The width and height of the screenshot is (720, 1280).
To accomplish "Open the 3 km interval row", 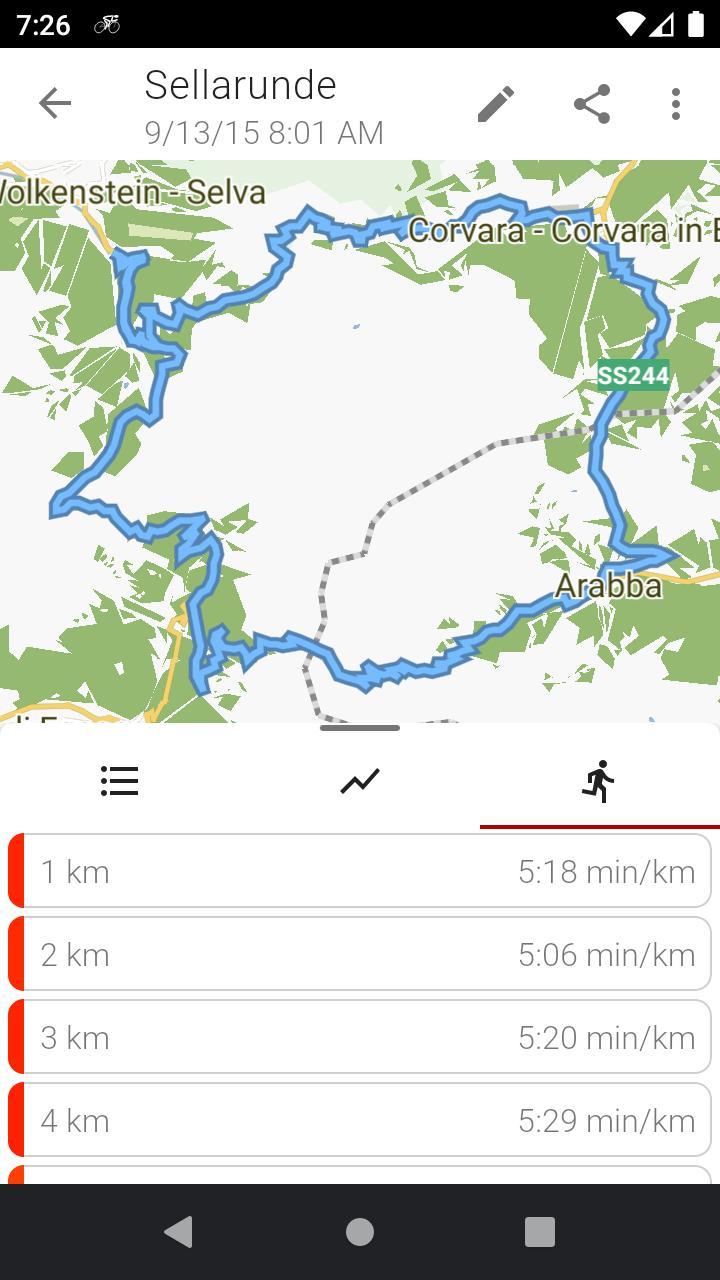I will pos(360,1037).
